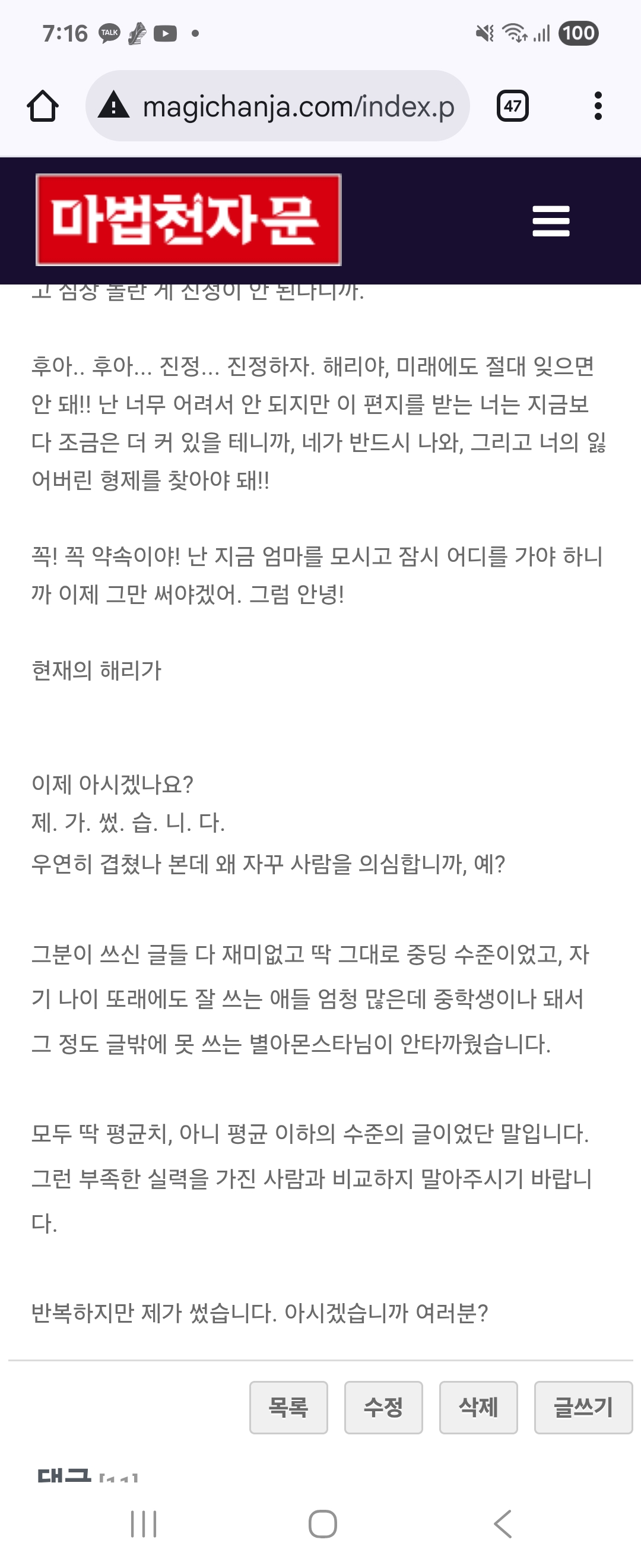Open the tab switcher showing 47 tabs
The height and width of the screenshot is (1568, 641).
[512, 106]
